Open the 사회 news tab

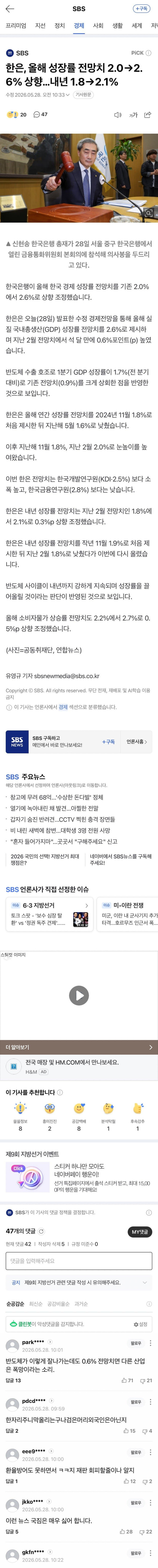[x=98, y=26]
